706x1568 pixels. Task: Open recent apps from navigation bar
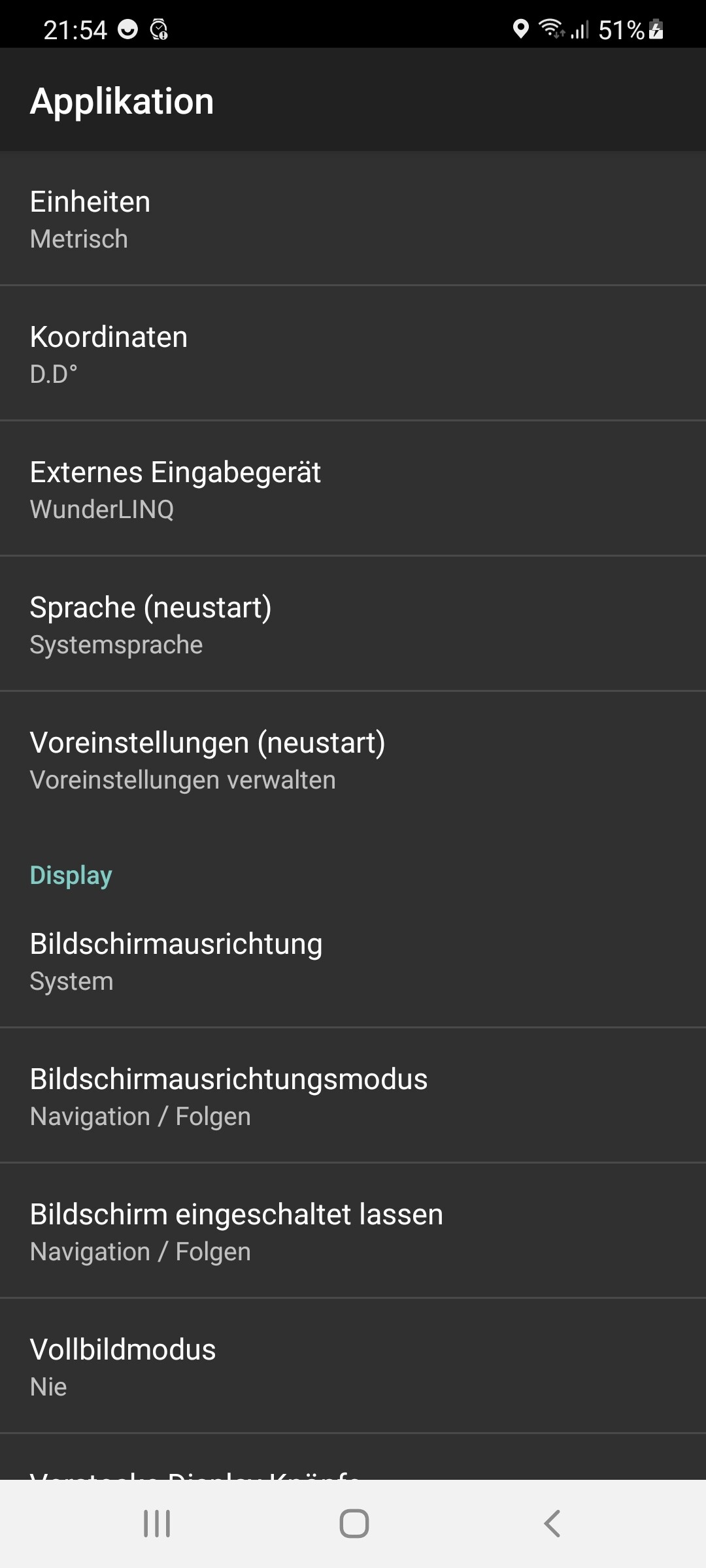(x=157, y=1524)
